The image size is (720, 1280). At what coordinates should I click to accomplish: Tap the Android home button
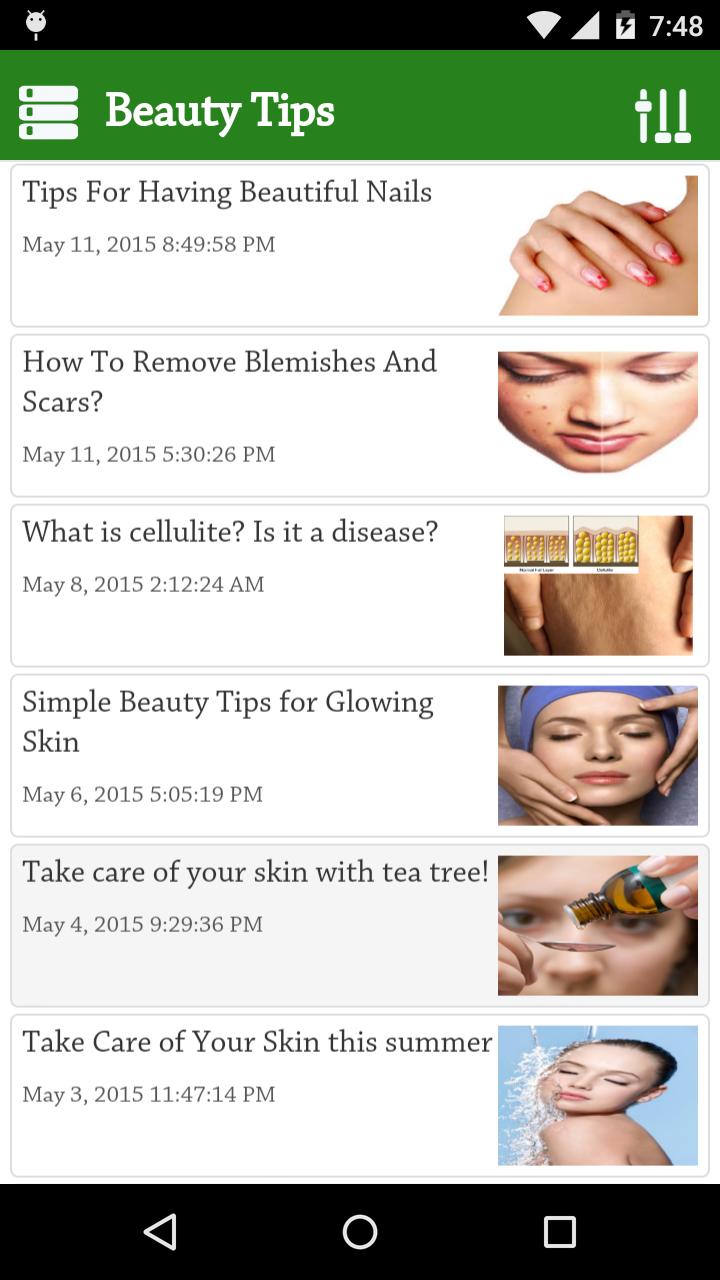pos(359,1232)
